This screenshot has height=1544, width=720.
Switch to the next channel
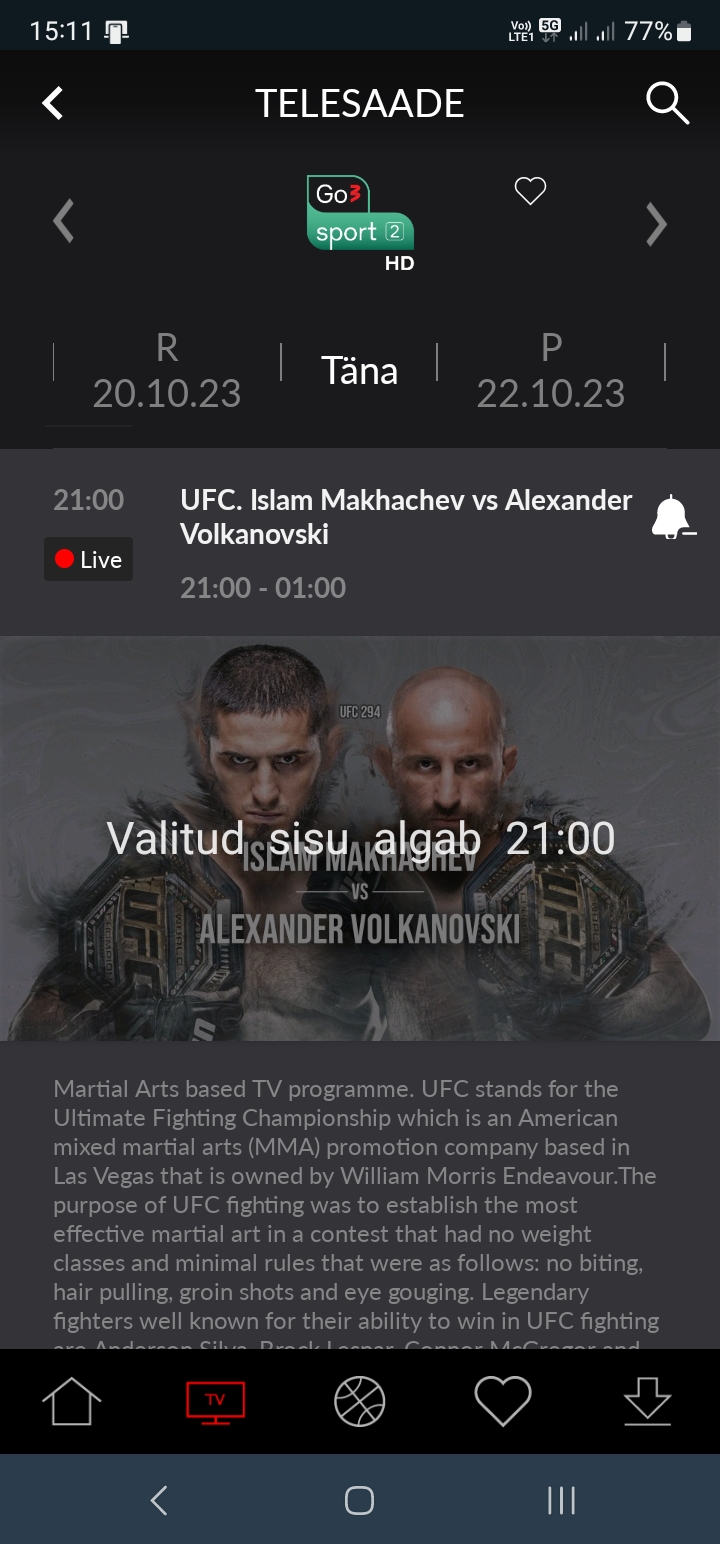click(x=656, y=224)
